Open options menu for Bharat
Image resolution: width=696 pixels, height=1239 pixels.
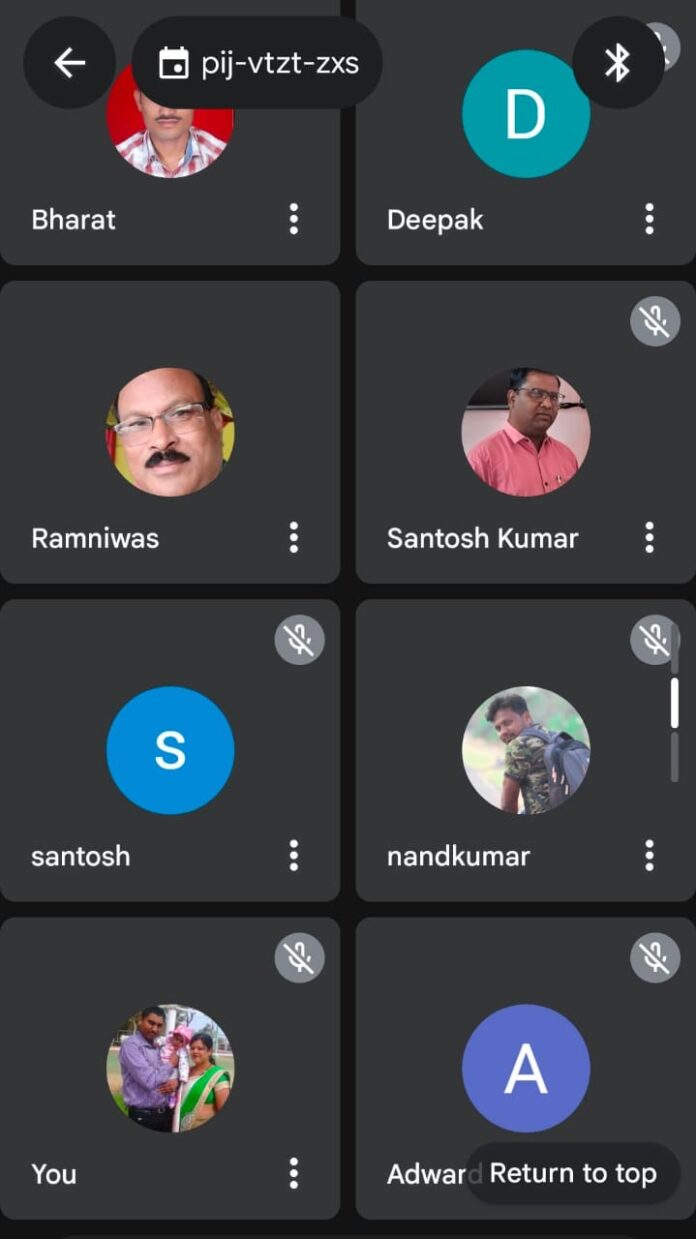point(293,219)
